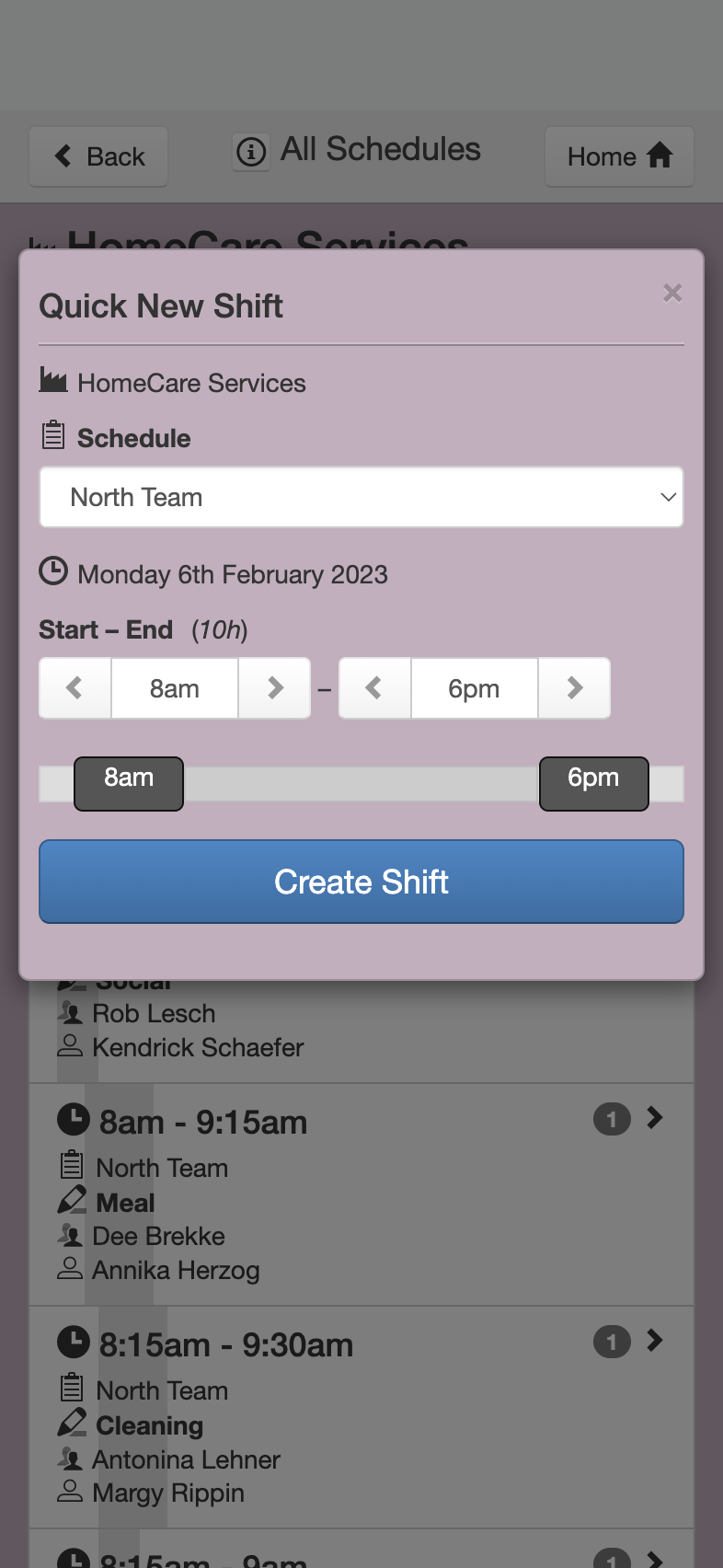The width and height of the screenshot is (723, 1568).
Task: Tap the 8am slider handle
Action: click(129, 784)
